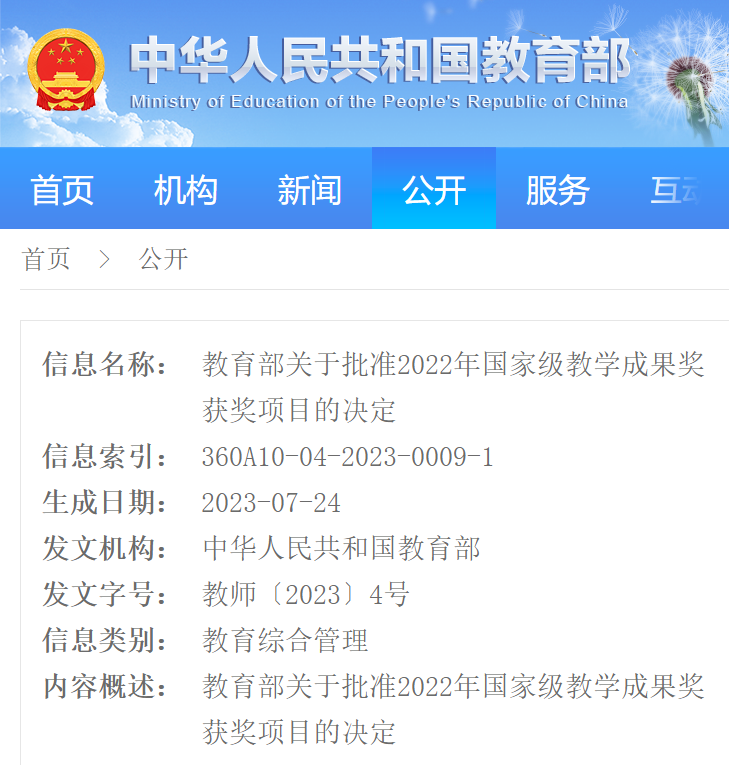Screen dimensions: 729x765
Task: Open the 机构 navigation tab
Action: point(186,190)
